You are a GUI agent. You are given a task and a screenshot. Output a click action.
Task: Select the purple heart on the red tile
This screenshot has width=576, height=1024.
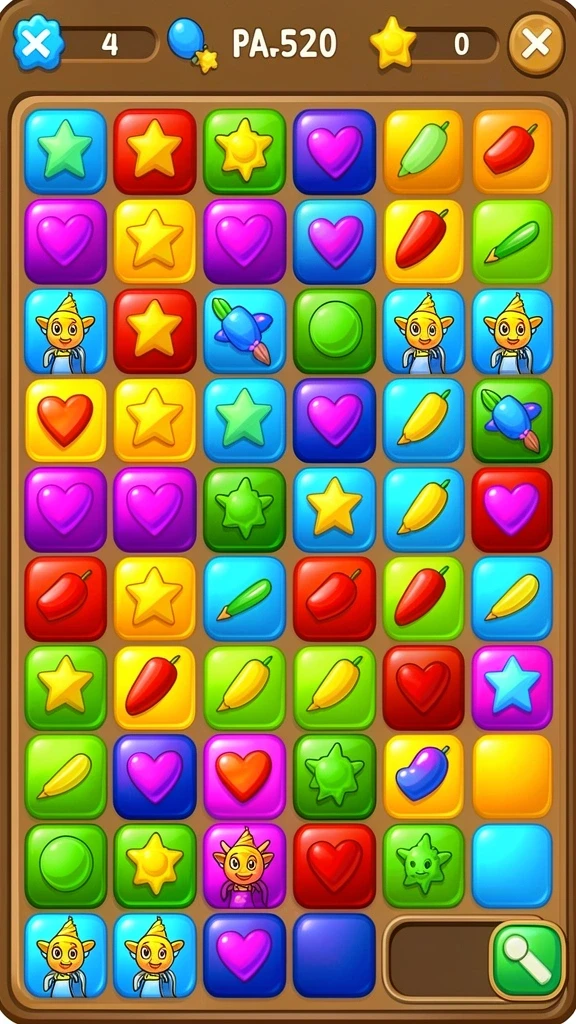[x=512, y=509]
